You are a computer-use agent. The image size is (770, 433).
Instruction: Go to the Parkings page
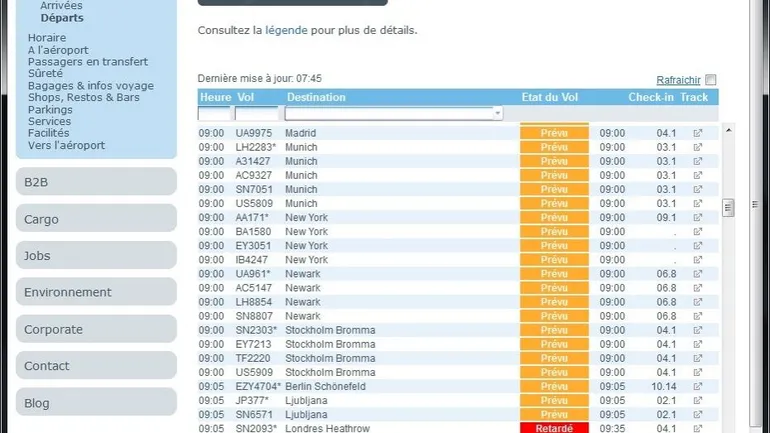point(50,110)
